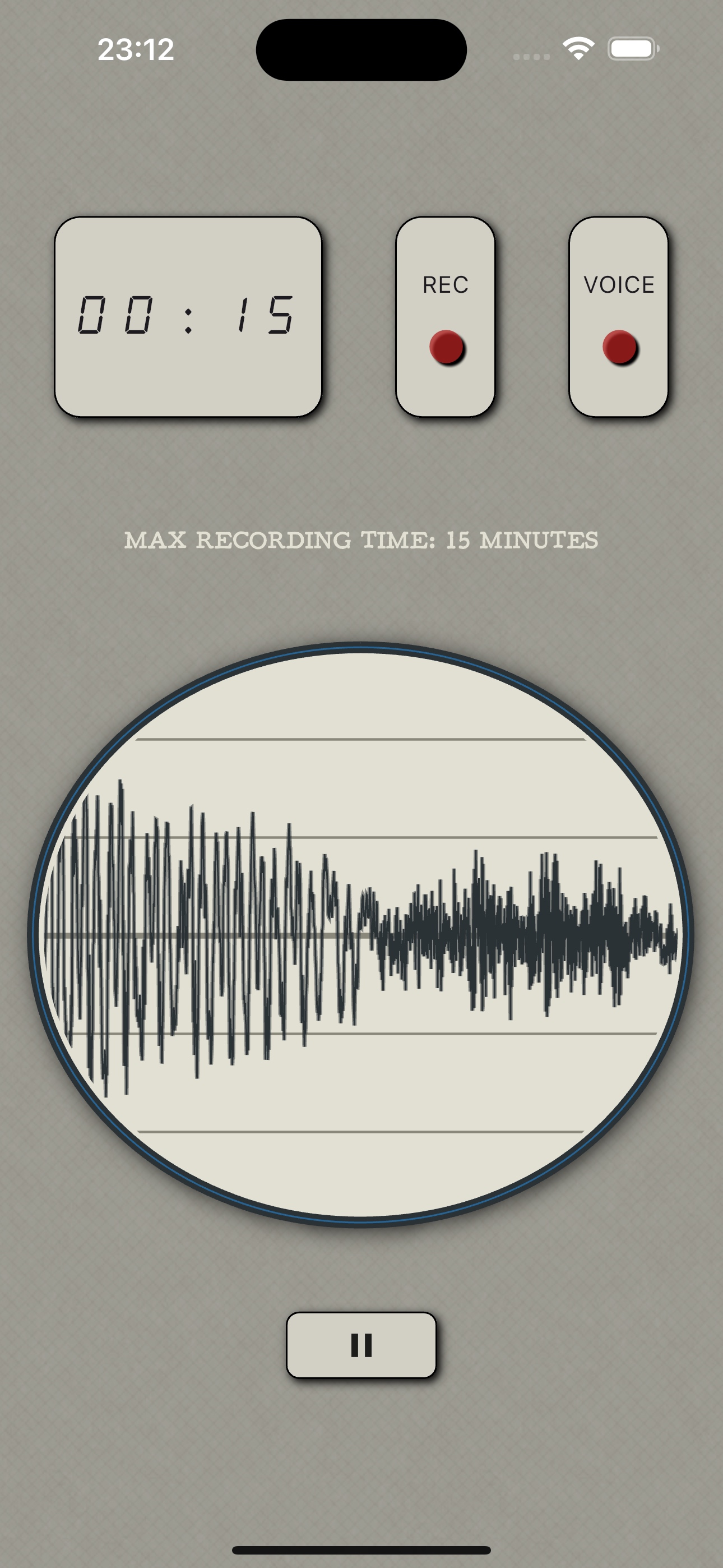Tap the battery icon in the status bar
This screenshot has height=1568, width=723.
coord(633,48)
